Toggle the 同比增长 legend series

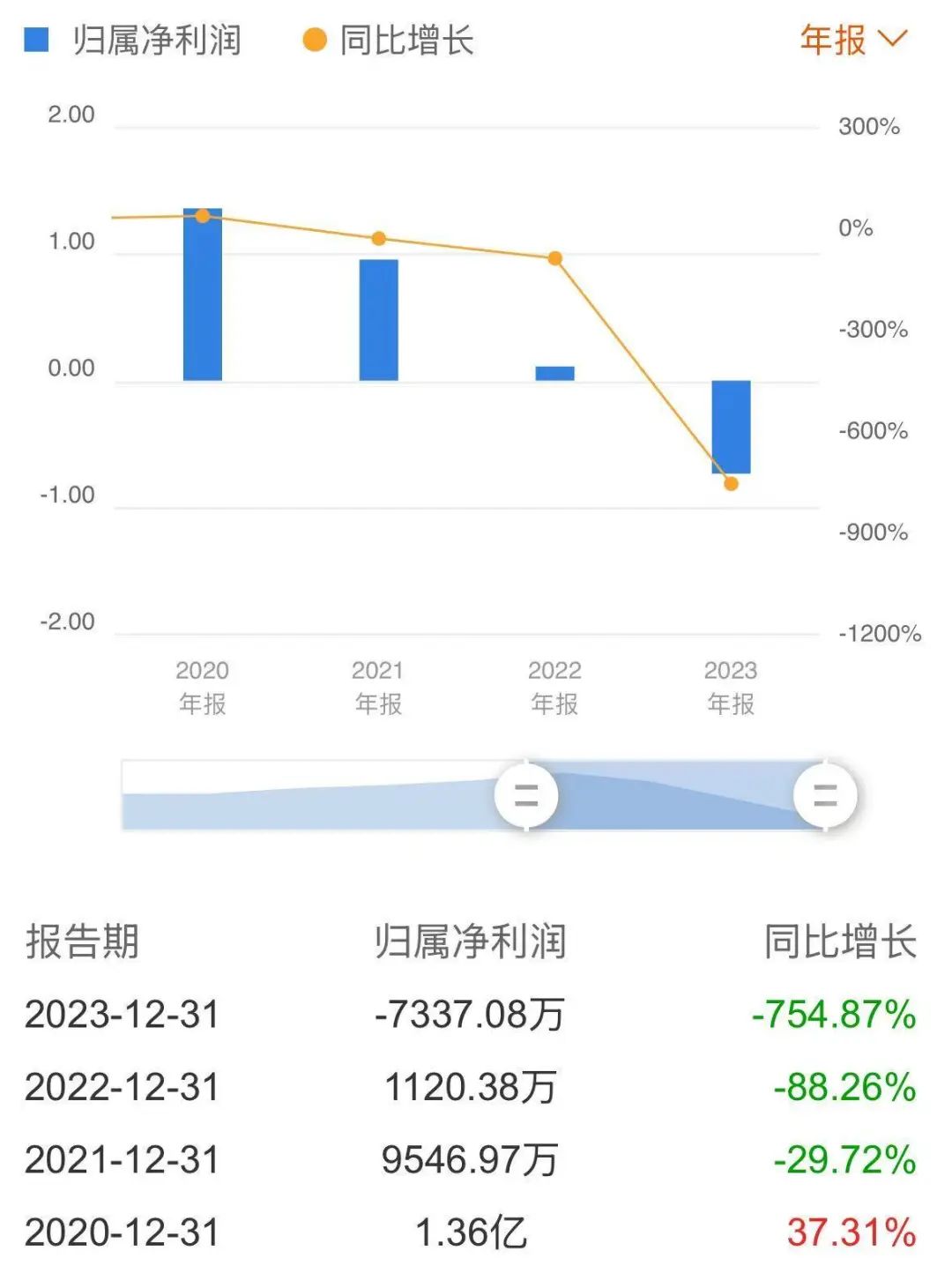click(388, 41)
